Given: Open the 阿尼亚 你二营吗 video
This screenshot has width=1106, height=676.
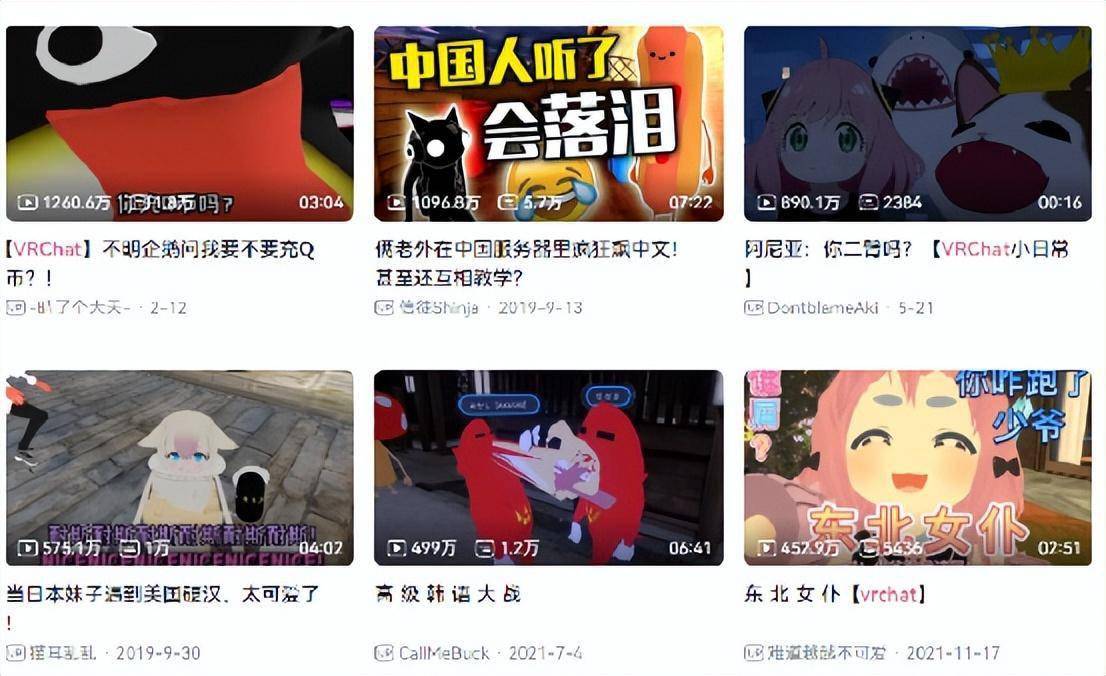Looking at the screenshot, I should pyautogui.click(x=917, y=123).
